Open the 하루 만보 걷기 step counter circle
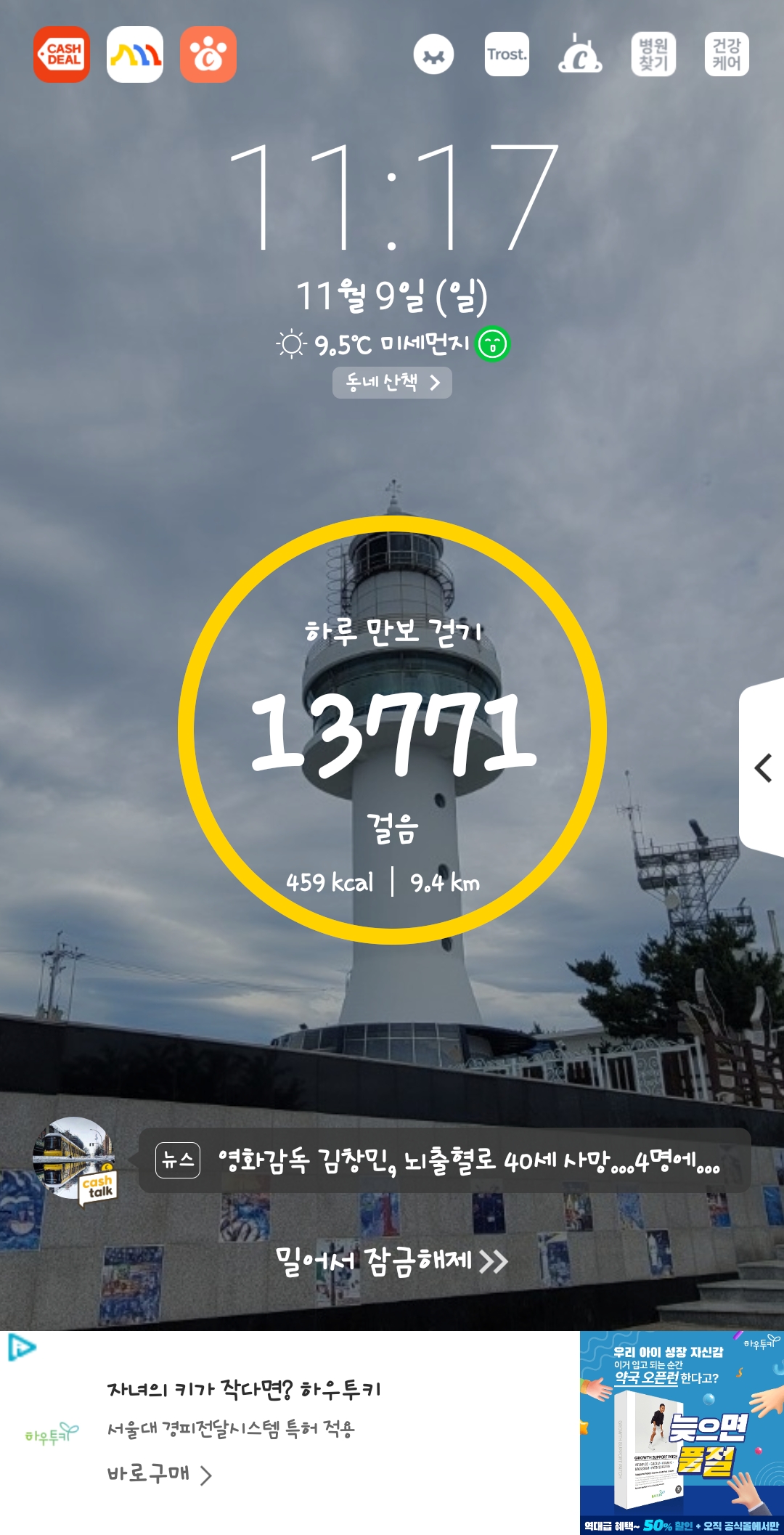 point(392,730)
